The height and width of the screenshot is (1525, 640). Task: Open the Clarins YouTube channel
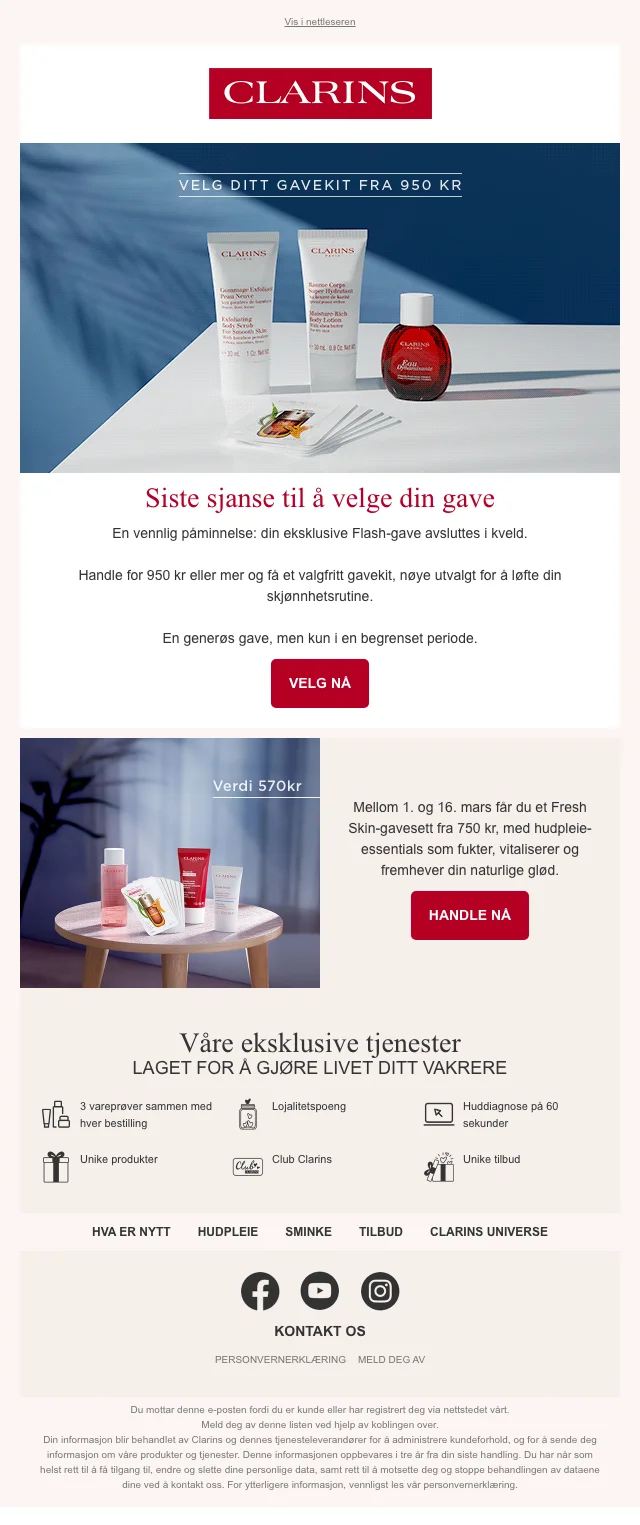[320, 1291]
